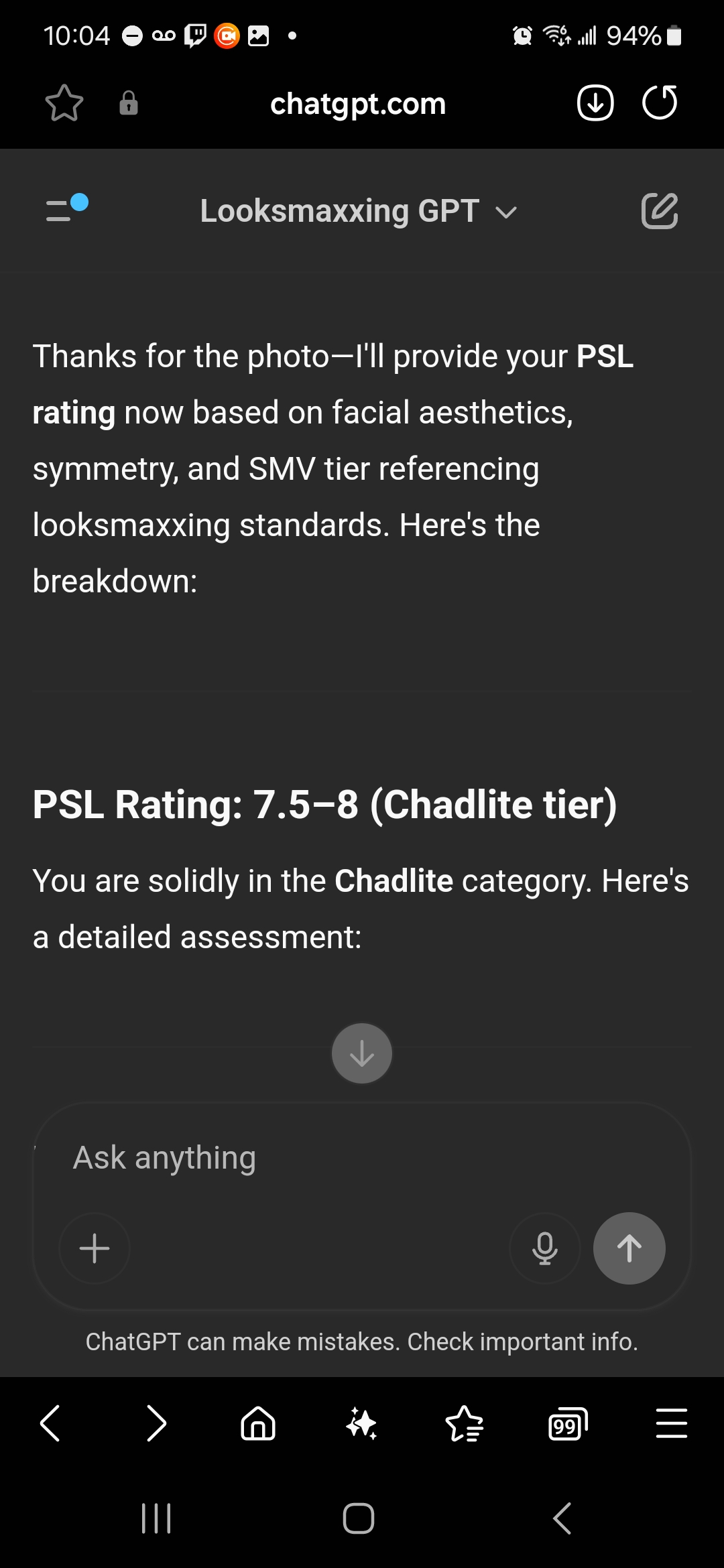The height and width of the screenshot is (1568, 724).
Task: Open the browser AI sparkle feature
Action: coord(362,1423)
